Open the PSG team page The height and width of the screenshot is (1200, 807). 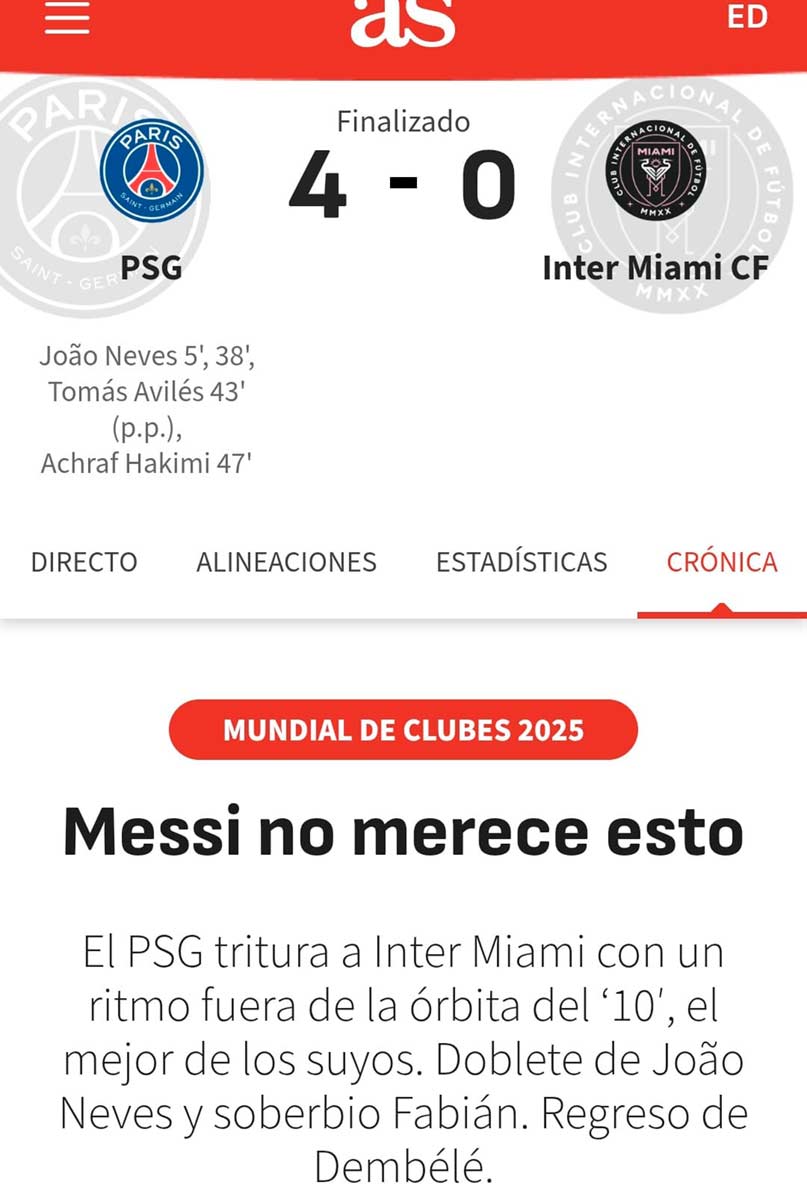coord(151,170)
